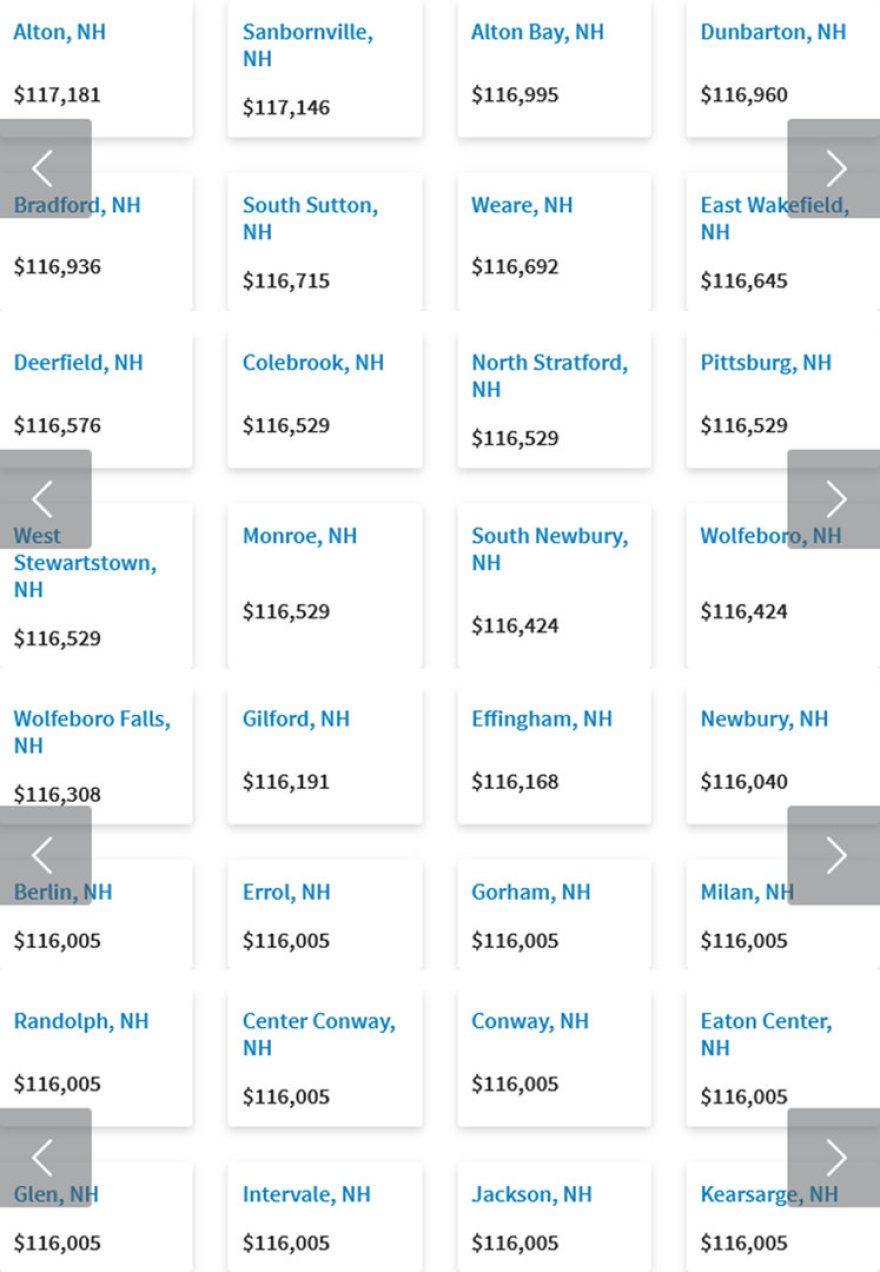View Newbury, NH

764,719
